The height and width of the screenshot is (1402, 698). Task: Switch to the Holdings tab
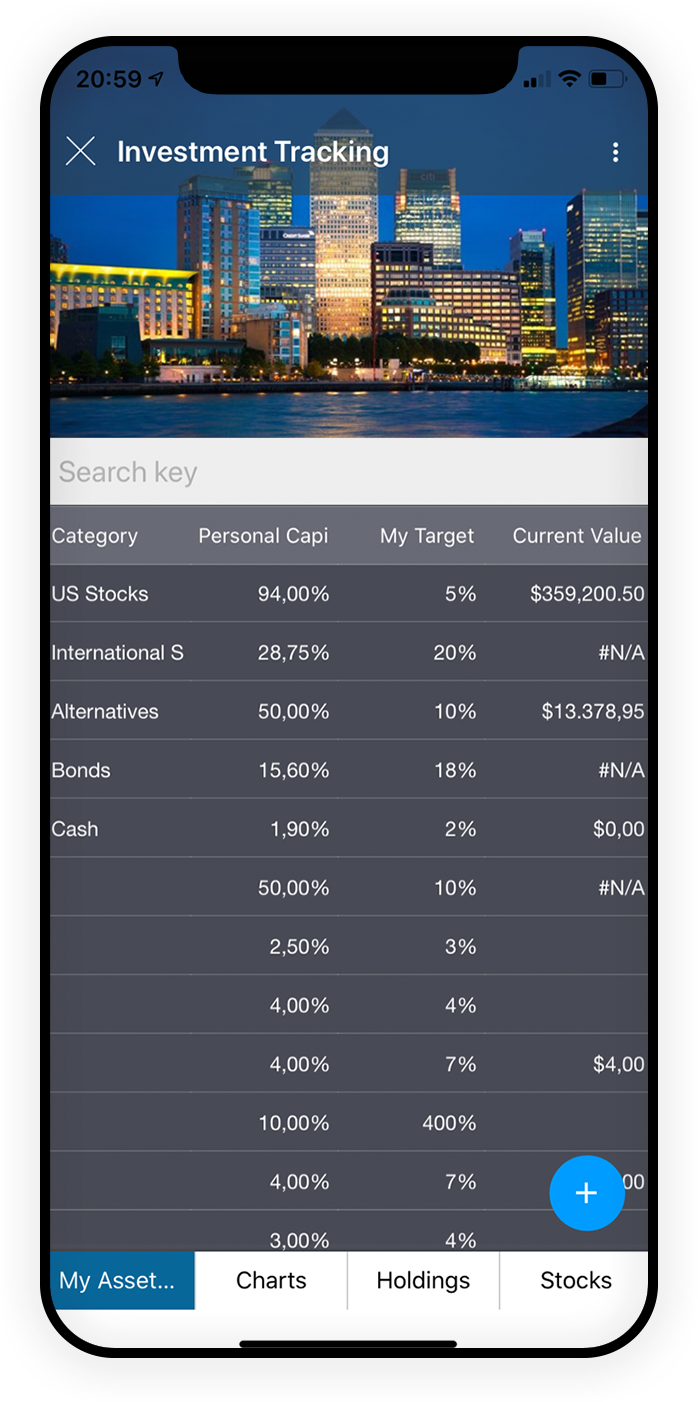pos(423,1280)
